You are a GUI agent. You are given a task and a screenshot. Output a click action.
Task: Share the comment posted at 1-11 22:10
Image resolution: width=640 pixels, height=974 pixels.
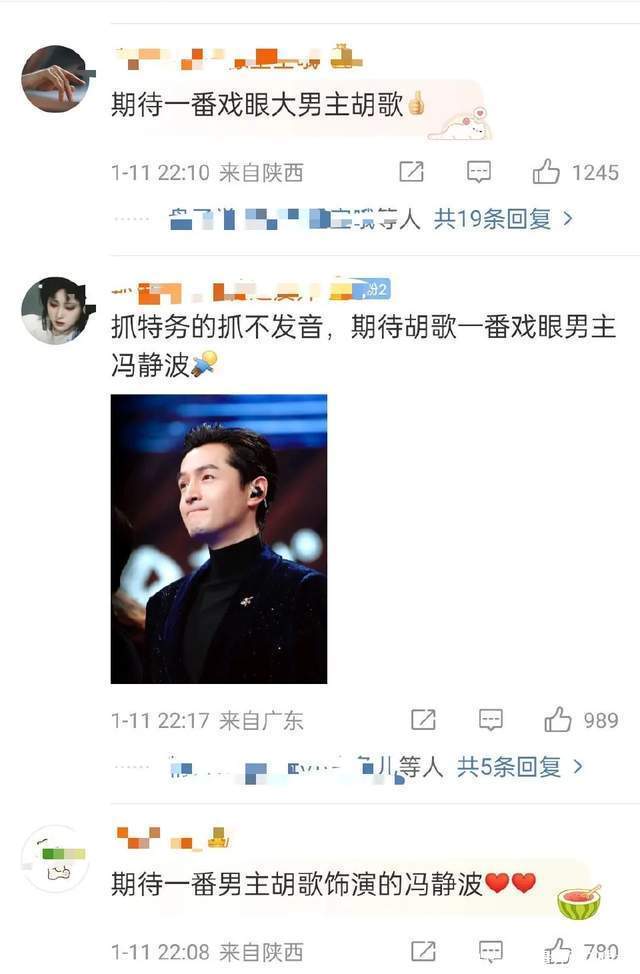(x=411, y=172)
